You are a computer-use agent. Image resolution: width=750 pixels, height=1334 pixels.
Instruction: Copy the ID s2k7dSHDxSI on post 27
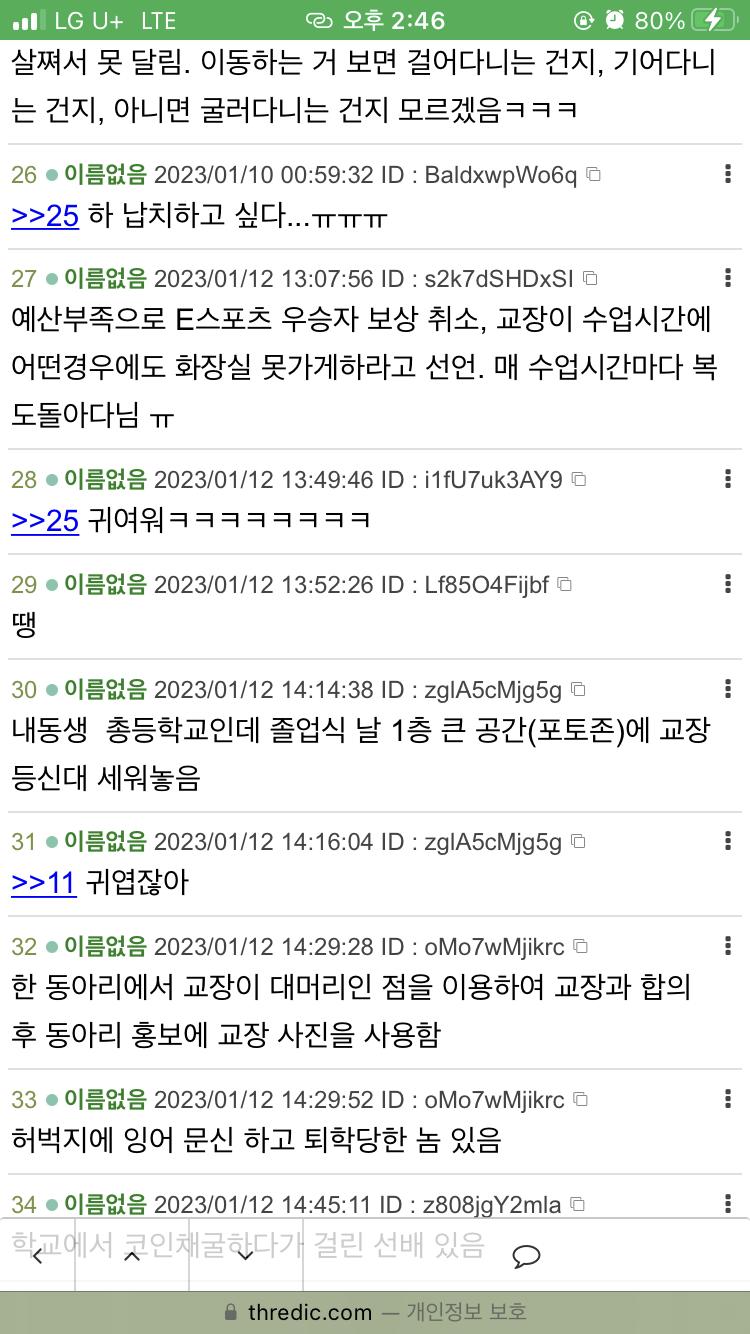pos(590,278)
